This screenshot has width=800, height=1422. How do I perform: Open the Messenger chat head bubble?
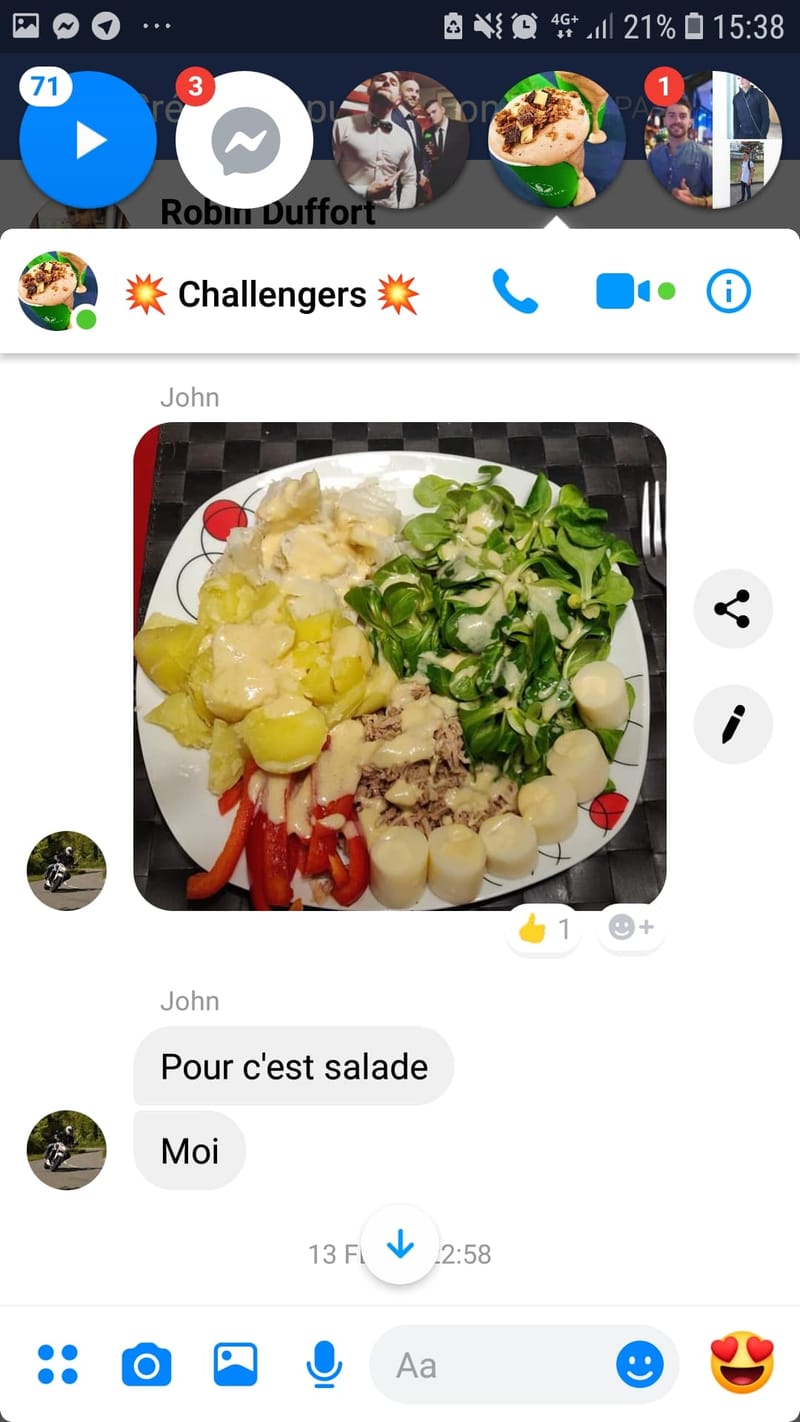pos(244,140)
